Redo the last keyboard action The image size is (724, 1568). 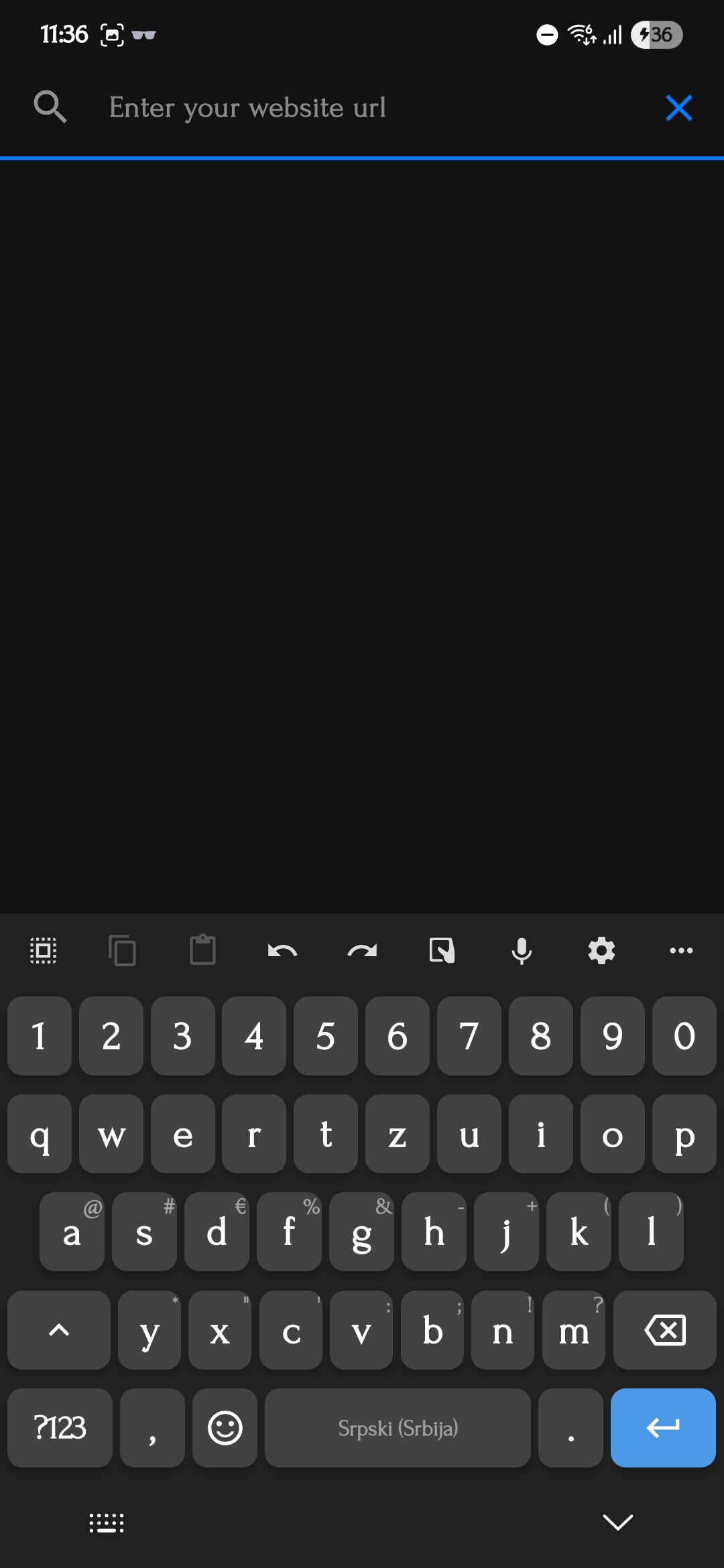[x=362, y=950]
